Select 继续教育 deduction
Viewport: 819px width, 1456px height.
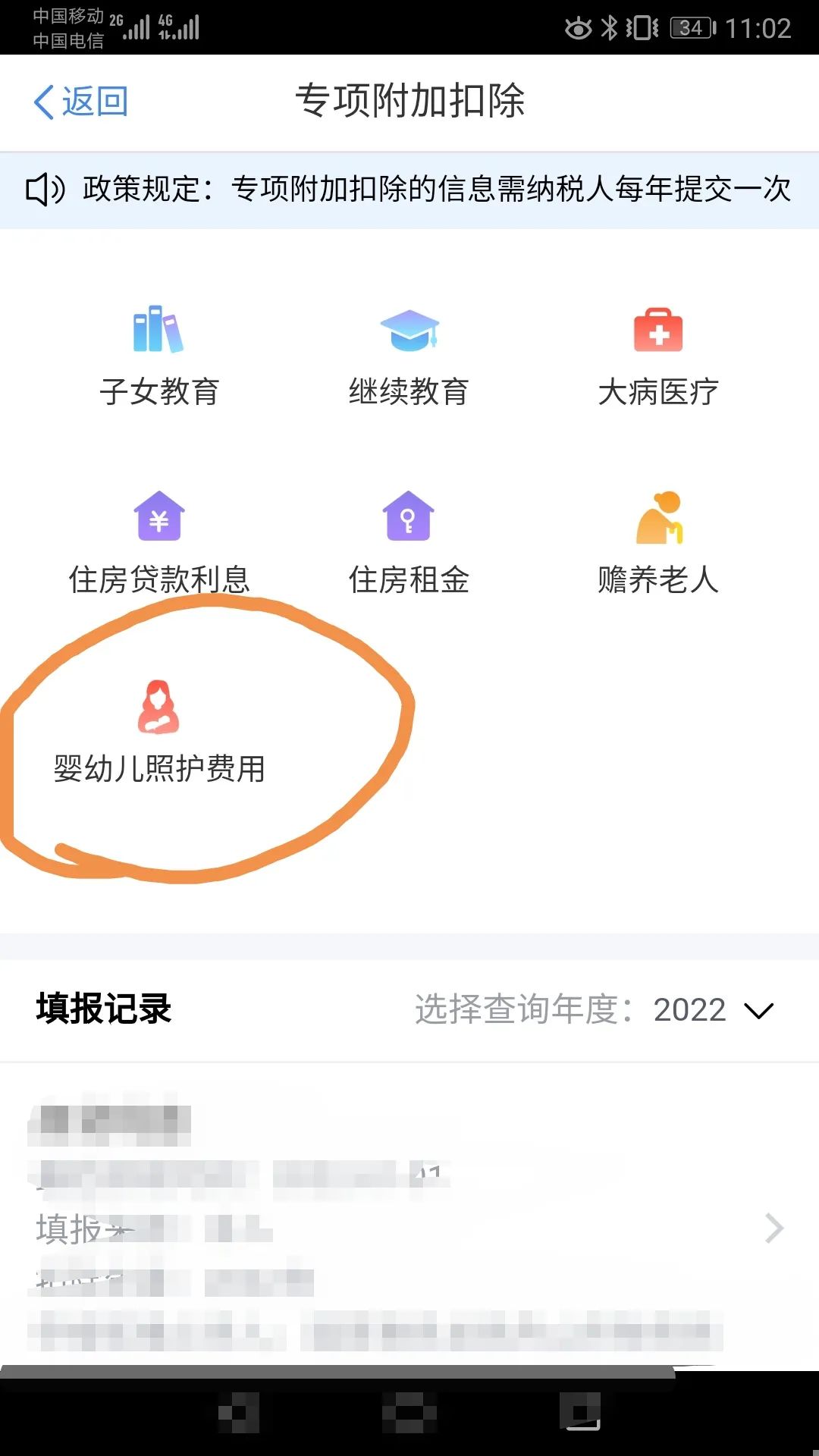coord(409,356)
